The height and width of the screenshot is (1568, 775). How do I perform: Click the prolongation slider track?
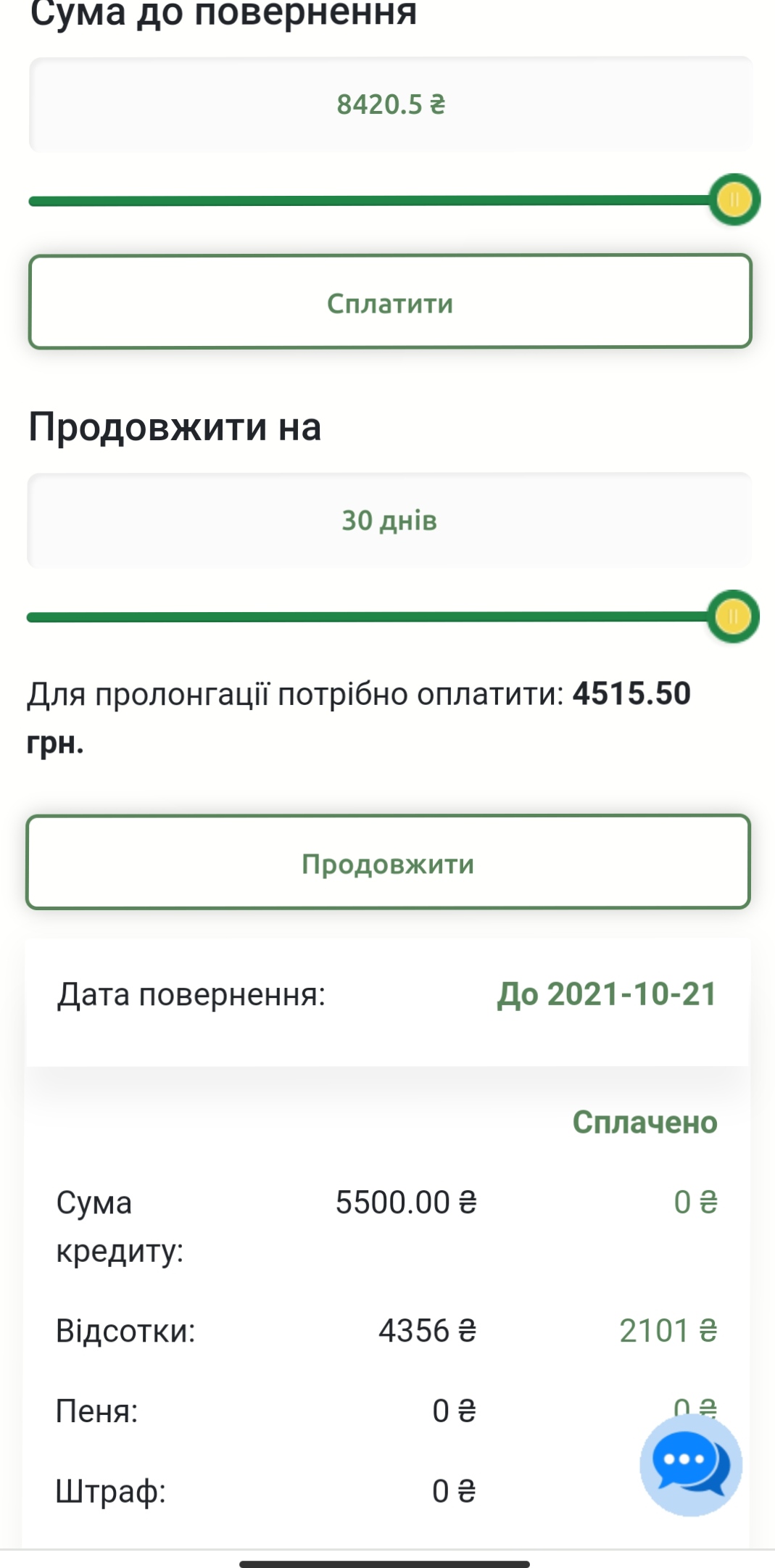362,616
